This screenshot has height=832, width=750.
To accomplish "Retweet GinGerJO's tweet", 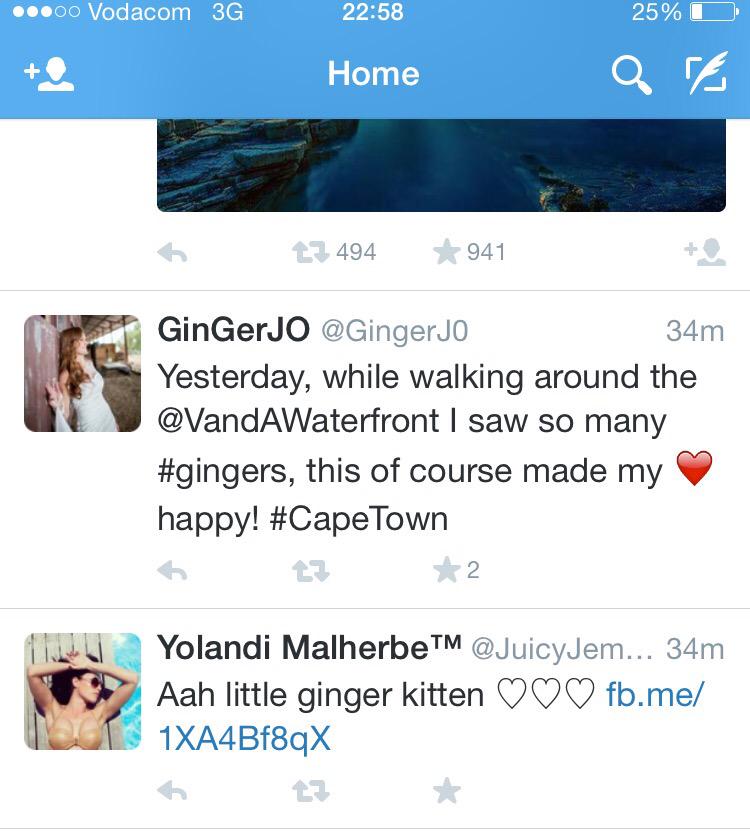I will tap(310, 571).
